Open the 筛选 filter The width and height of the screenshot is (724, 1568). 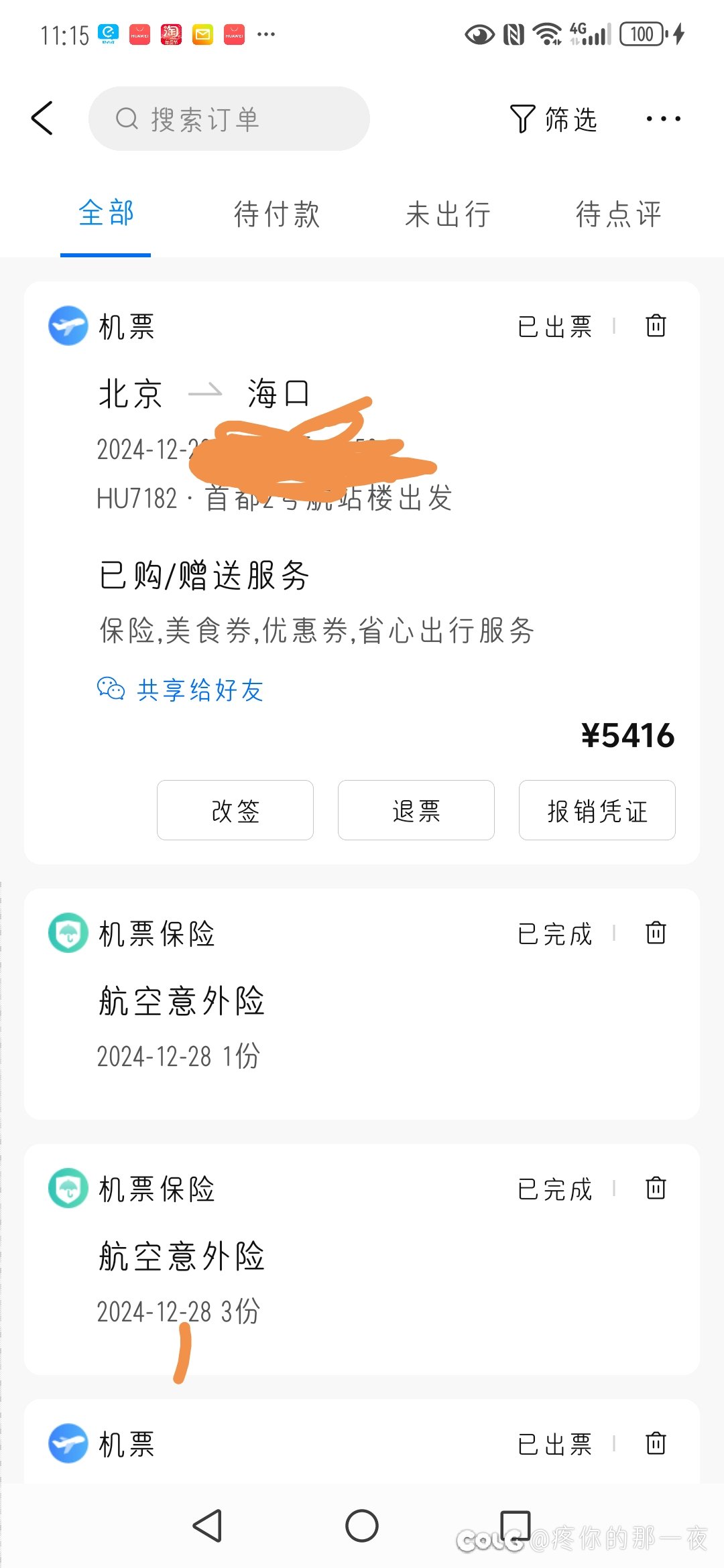coord(553,119)
